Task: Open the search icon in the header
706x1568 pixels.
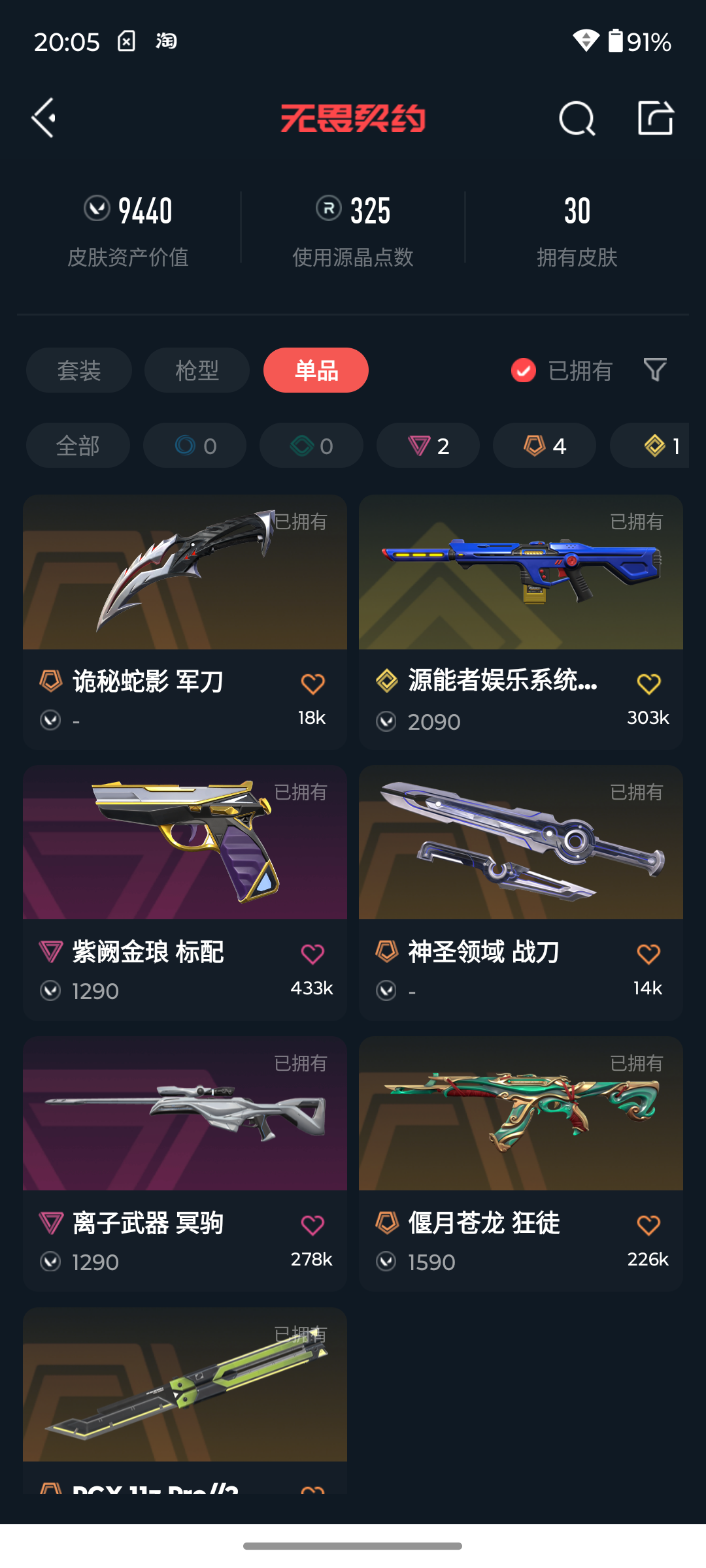Action: pos(577,119)
